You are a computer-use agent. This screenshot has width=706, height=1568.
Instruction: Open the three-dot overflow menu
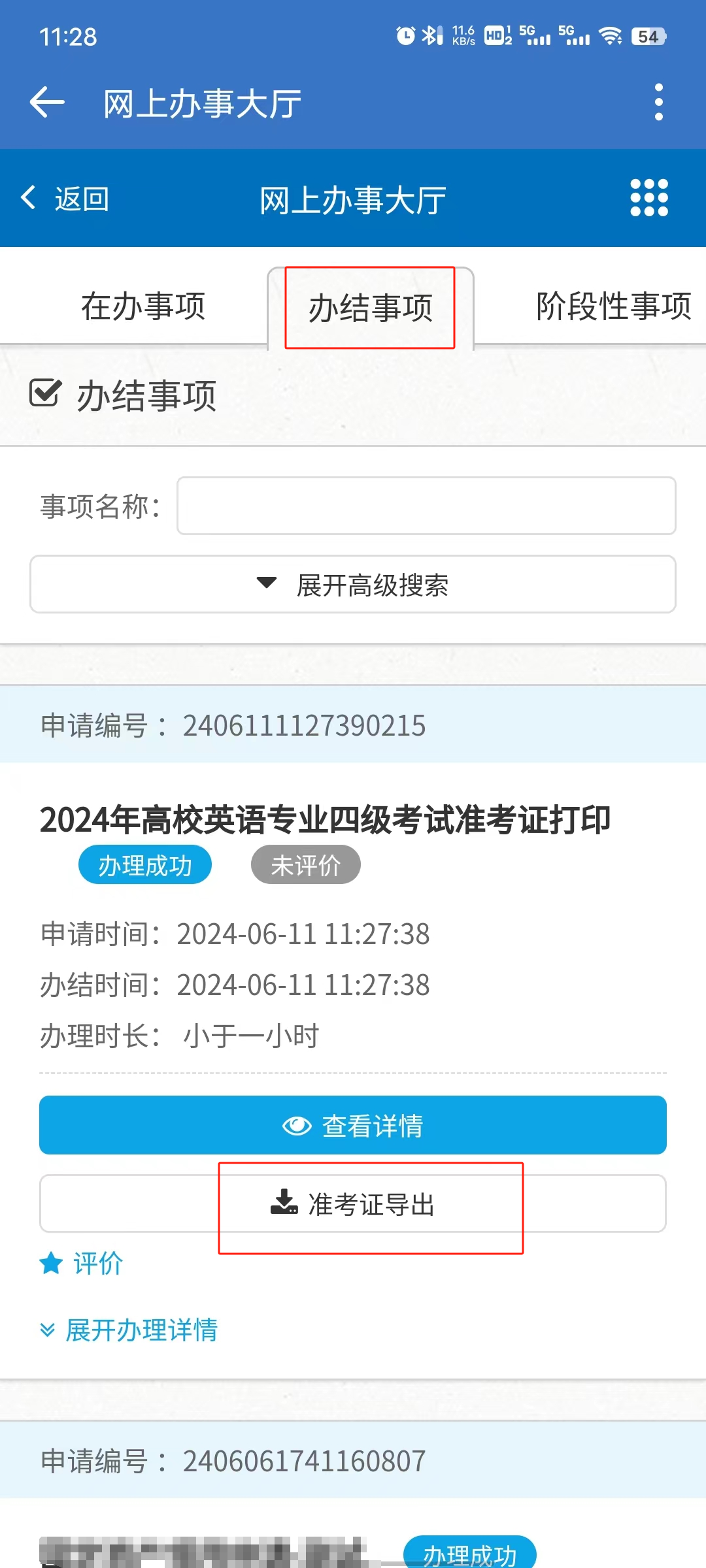pos(658,103)
